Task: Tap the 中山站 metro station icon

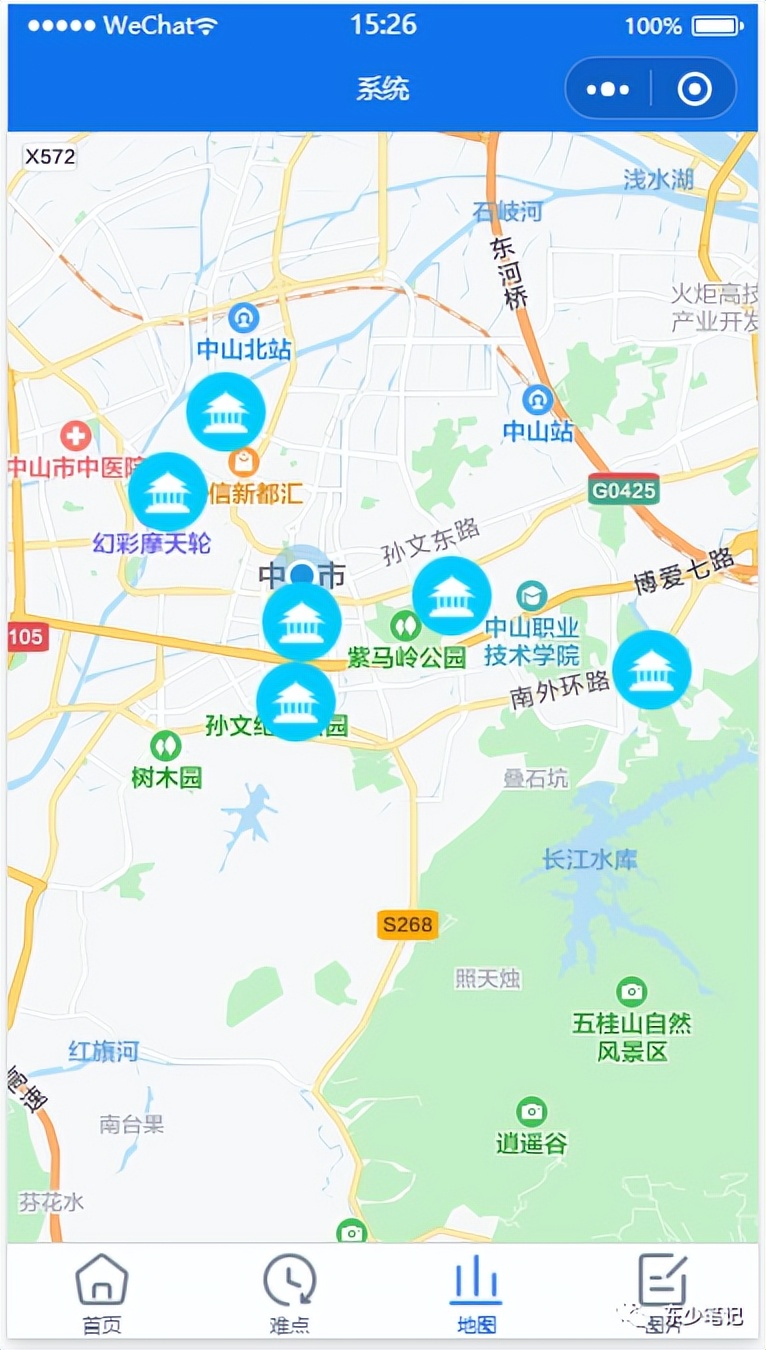Action: 537,401
